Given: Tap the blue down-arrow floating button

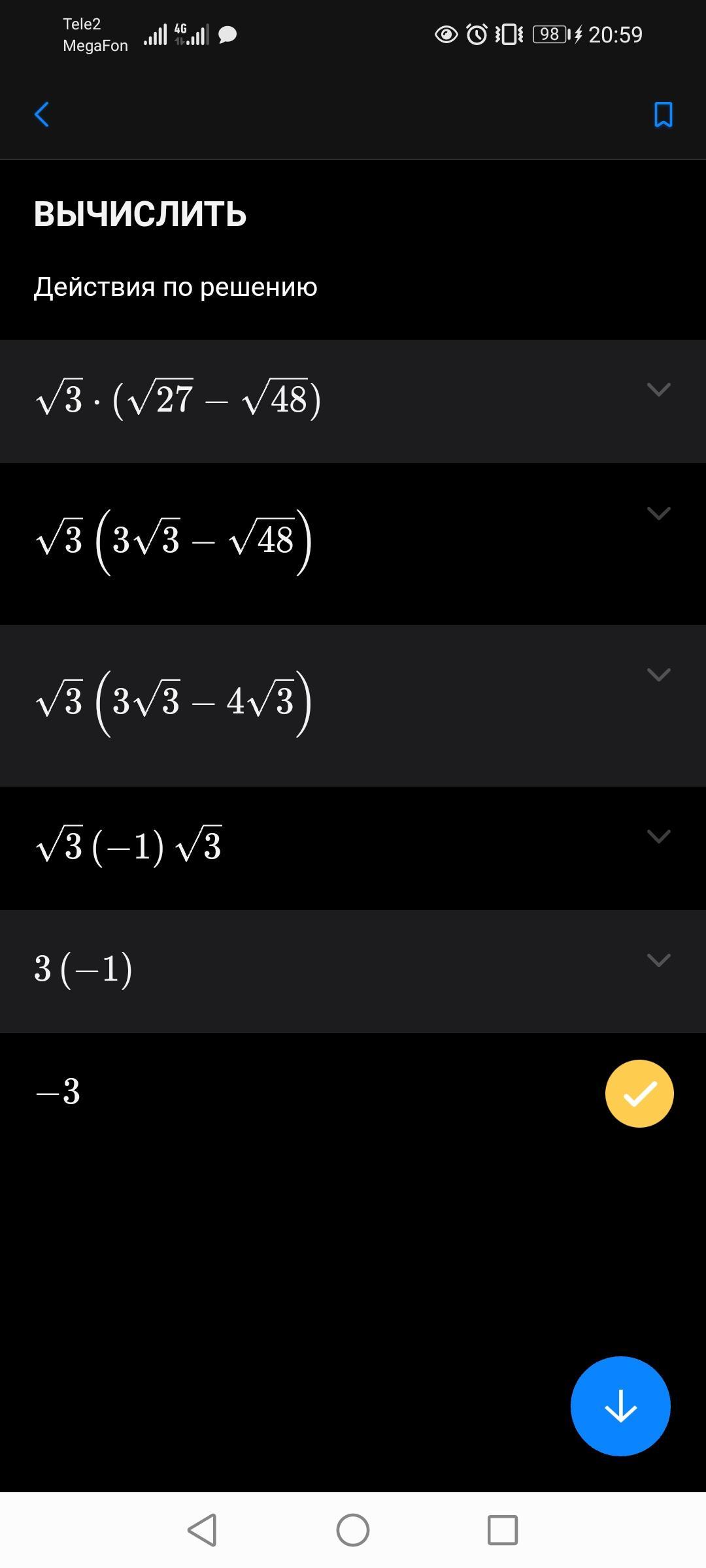Looking at the screenshot, I should 620,1406.
